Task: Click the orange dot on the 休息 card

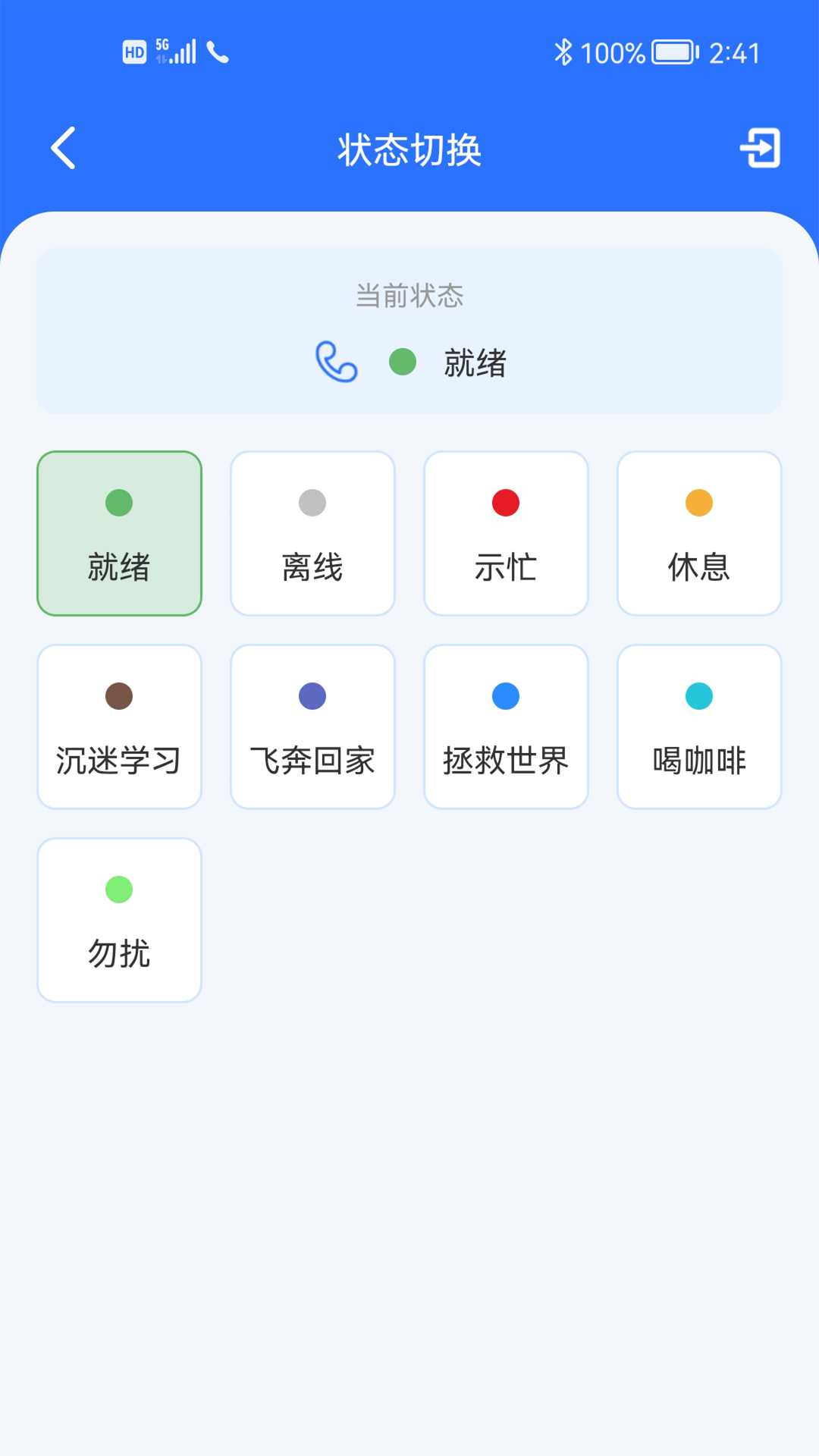Action: coord(699,503)
